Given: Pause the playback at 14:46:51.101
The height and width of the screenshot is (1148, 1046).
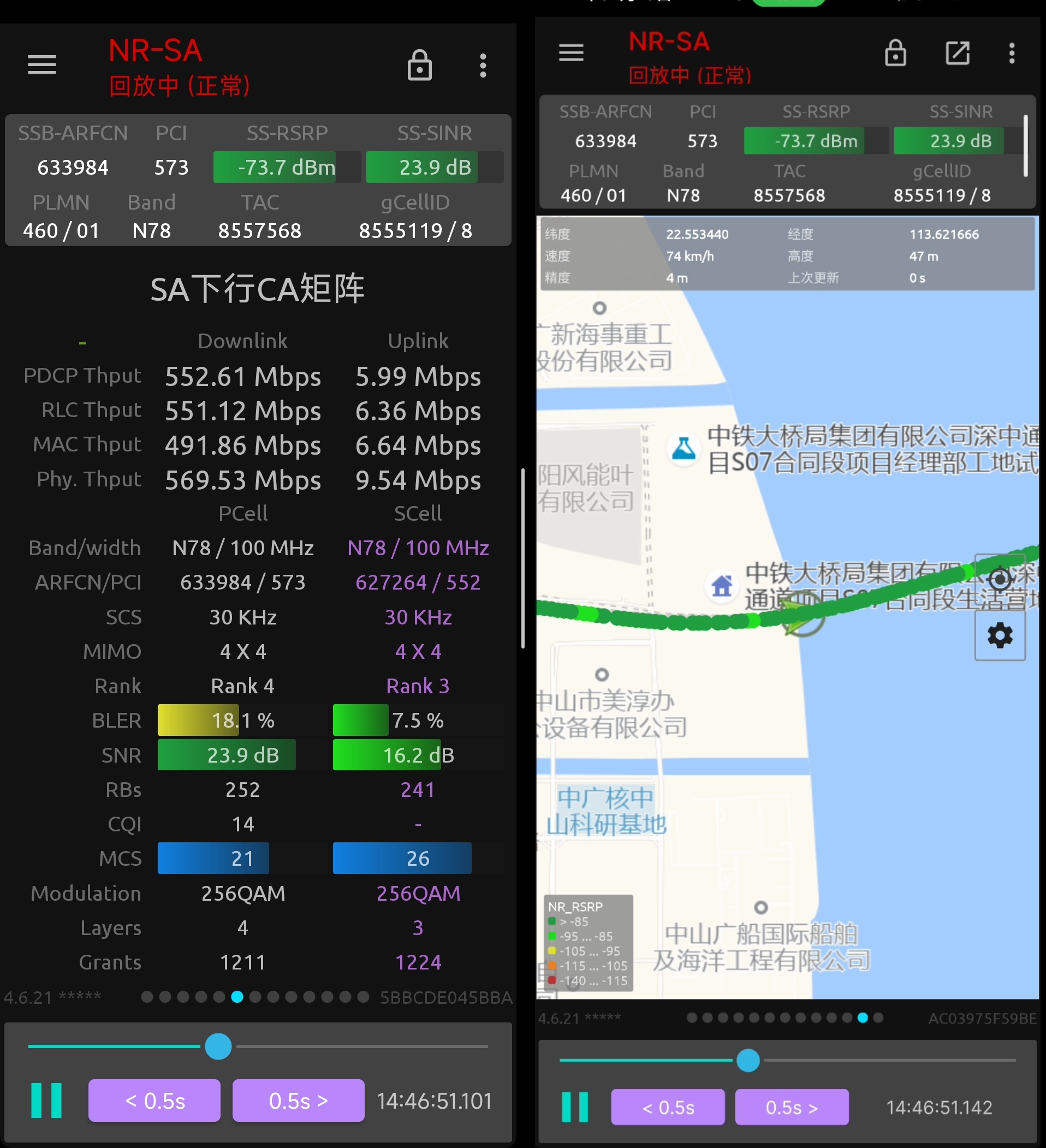Looking at the screenshot, I should point(46,1100).
